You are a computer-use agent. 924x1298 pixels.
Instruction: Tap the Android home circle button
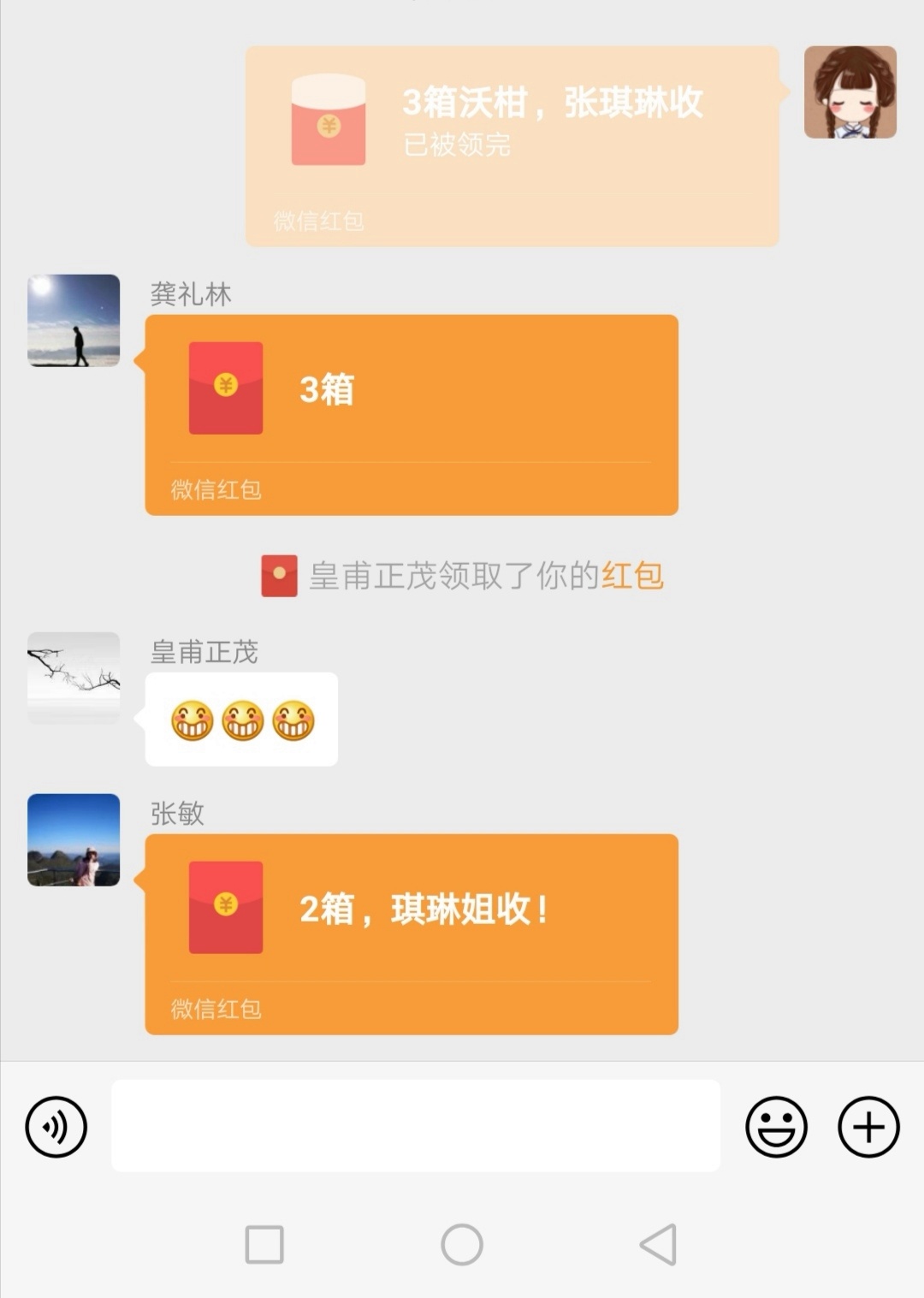tap(460, 1244)
